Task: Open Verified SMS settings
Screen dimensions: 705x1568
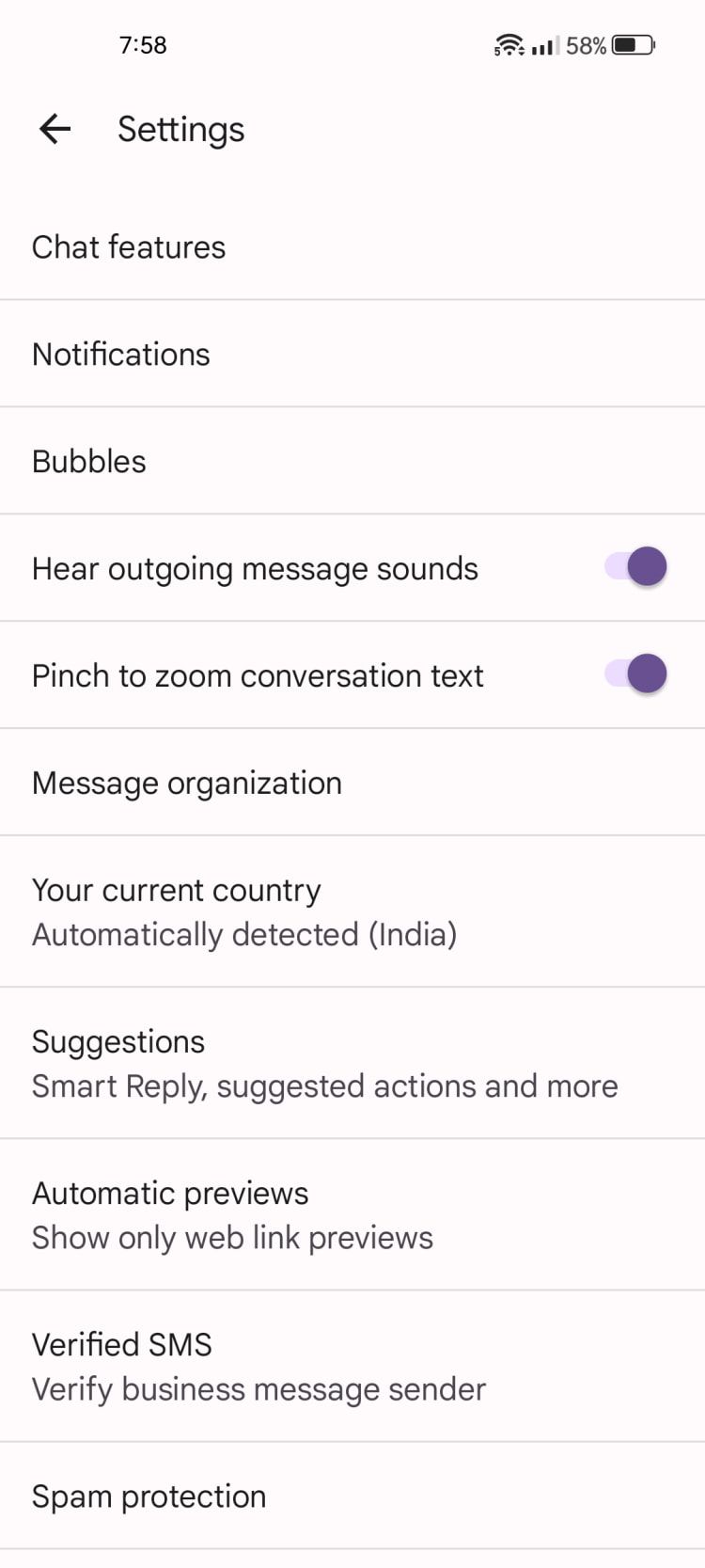Action: [121, 1345]
